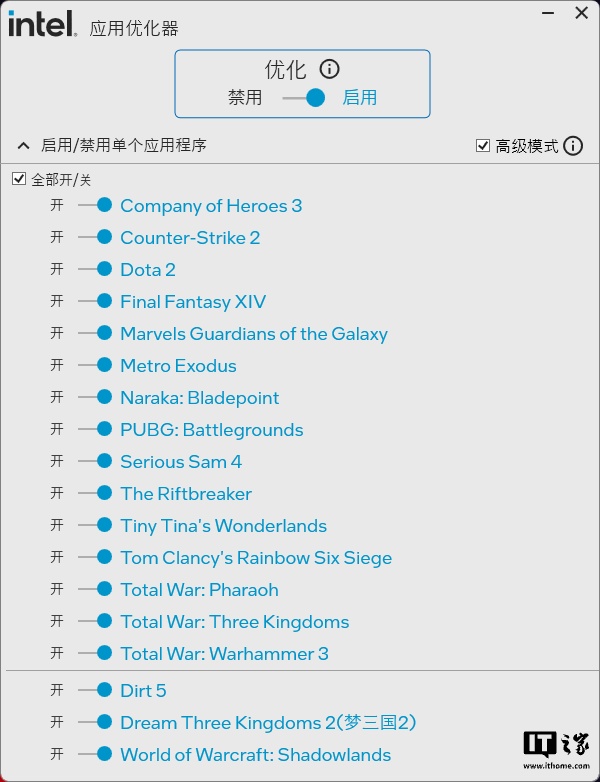The height and width of the screenshot is (782, 600).
Task: Turn off Tom Clancy's Rainbow Six Siege
Action: pos(96,558)
